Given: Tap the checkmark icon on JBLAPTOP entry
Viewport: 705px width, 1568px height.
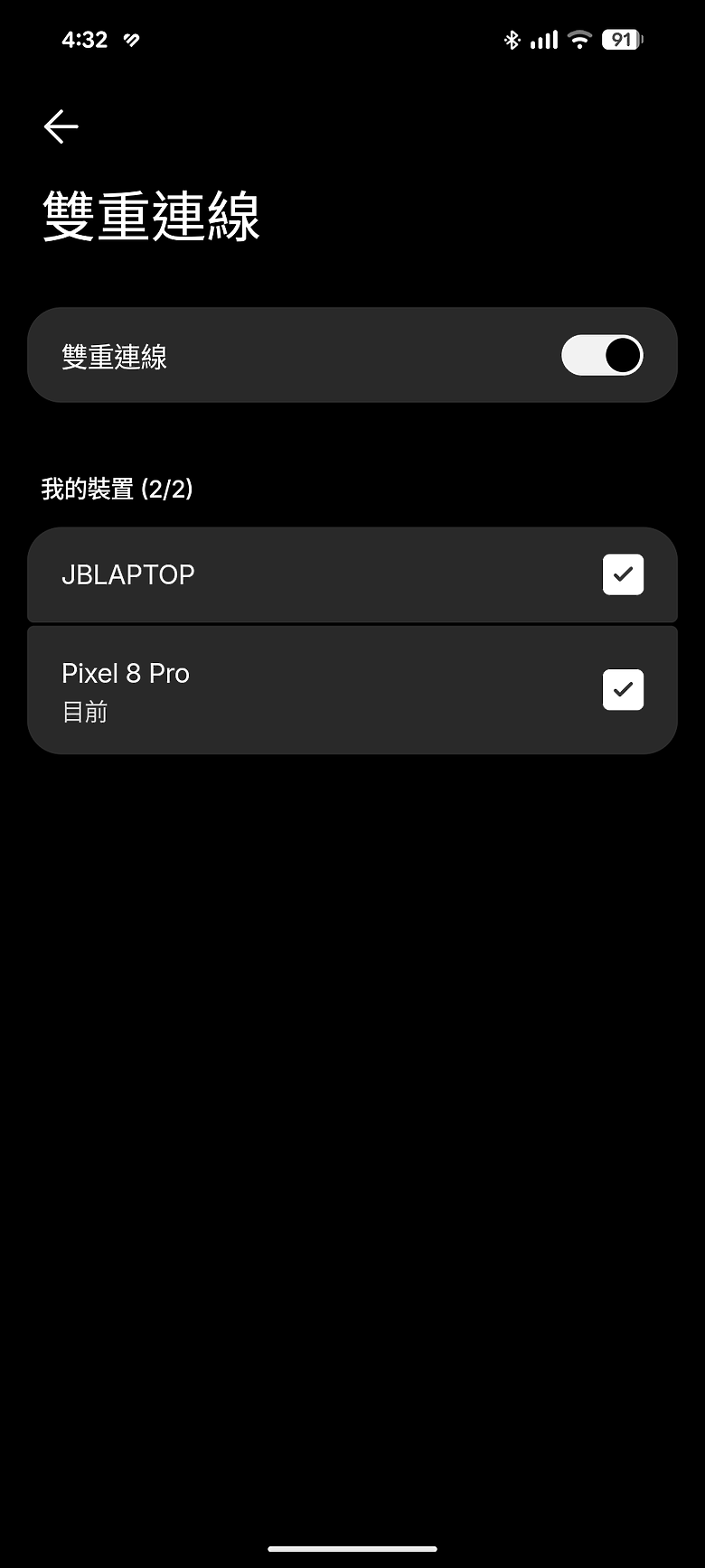Looking at the screenshot, I should [622, 574].
